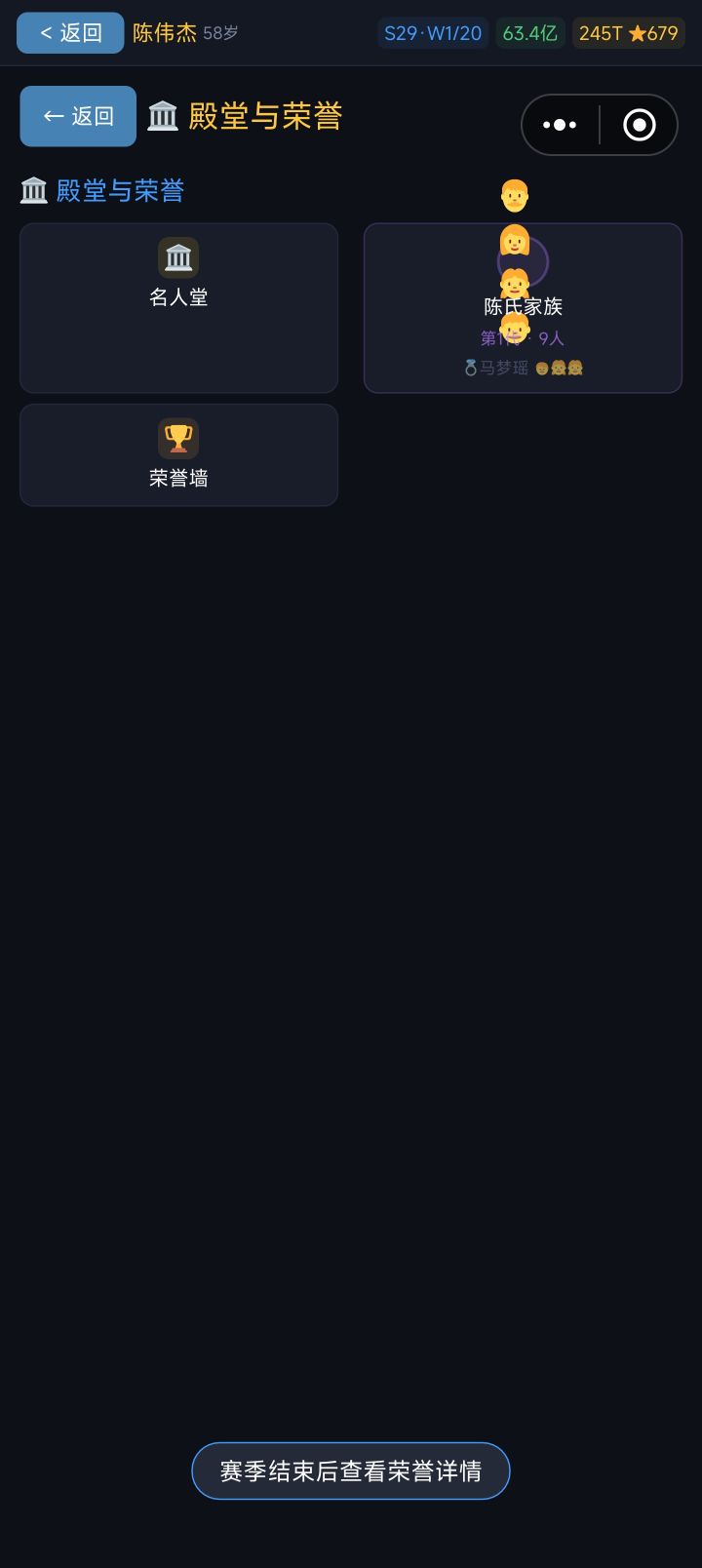Open the 陈氏家族 family card
702x1568 pixels.
pos(522,307)
